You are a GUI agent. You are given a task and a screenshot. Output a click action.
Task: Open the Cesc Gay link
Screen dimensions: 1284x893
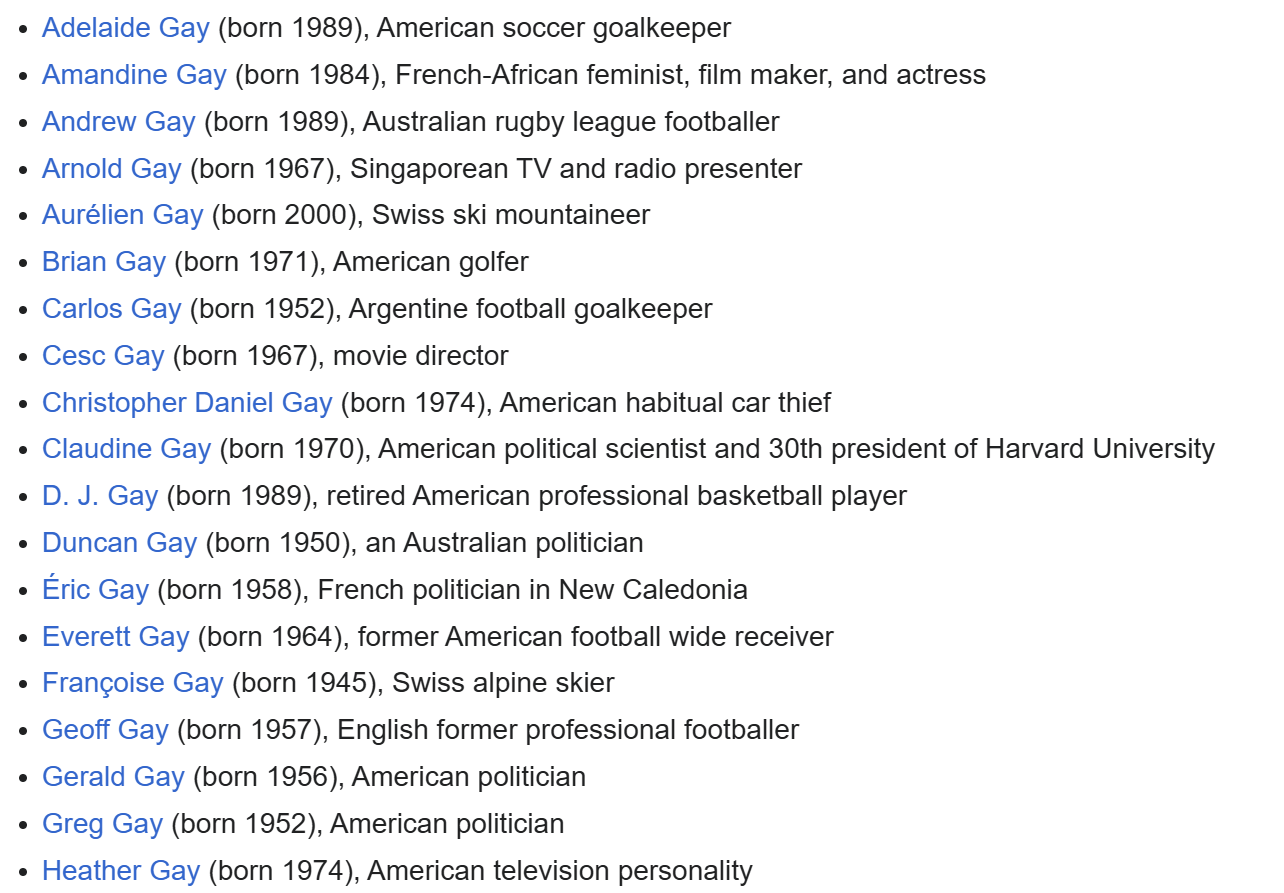click(102, 356)
